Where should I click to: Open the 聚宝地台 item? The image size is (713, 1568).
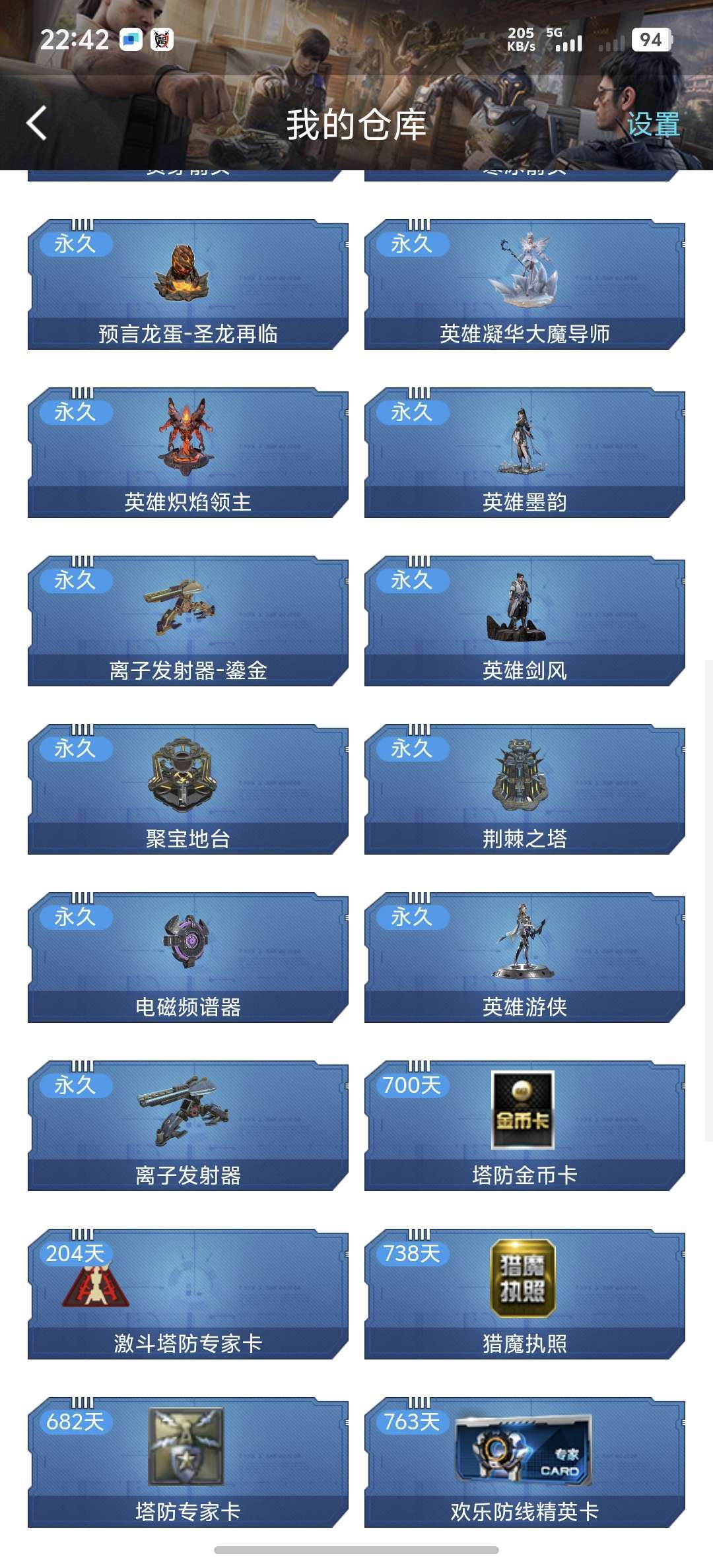[188, 789]
